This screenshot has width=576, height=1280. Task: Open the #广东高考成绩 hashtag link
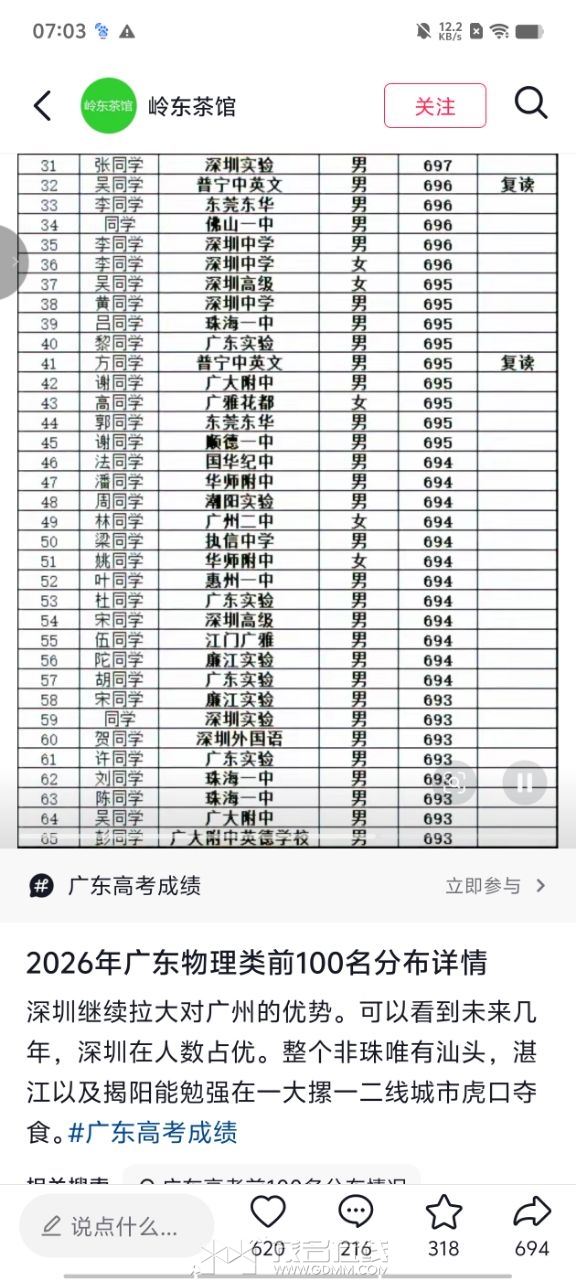pos(152,1133)
